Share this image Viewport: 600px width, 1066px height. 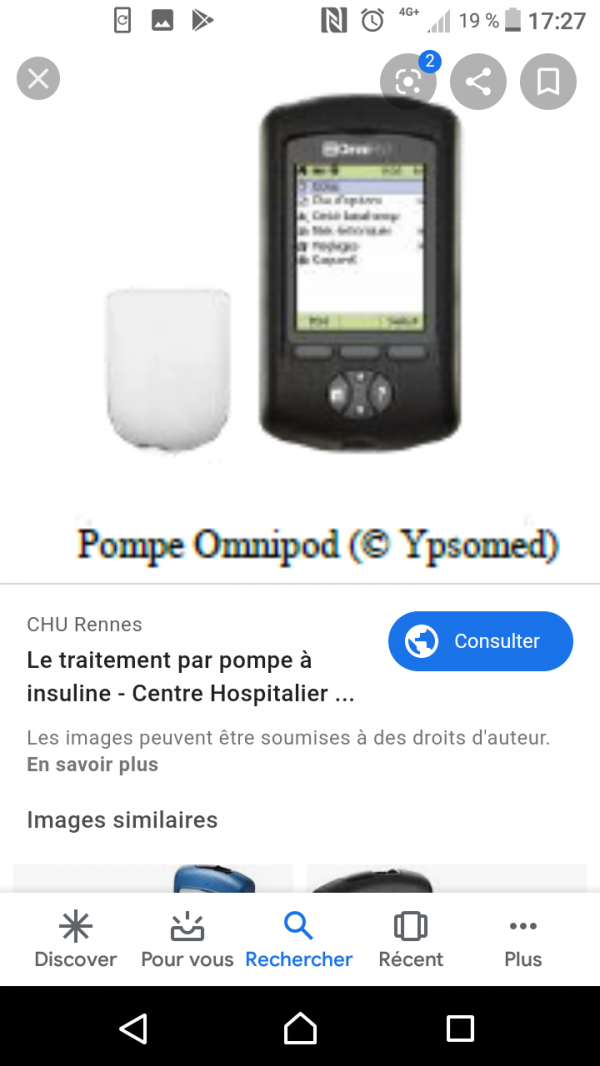(x=478, y=82)
